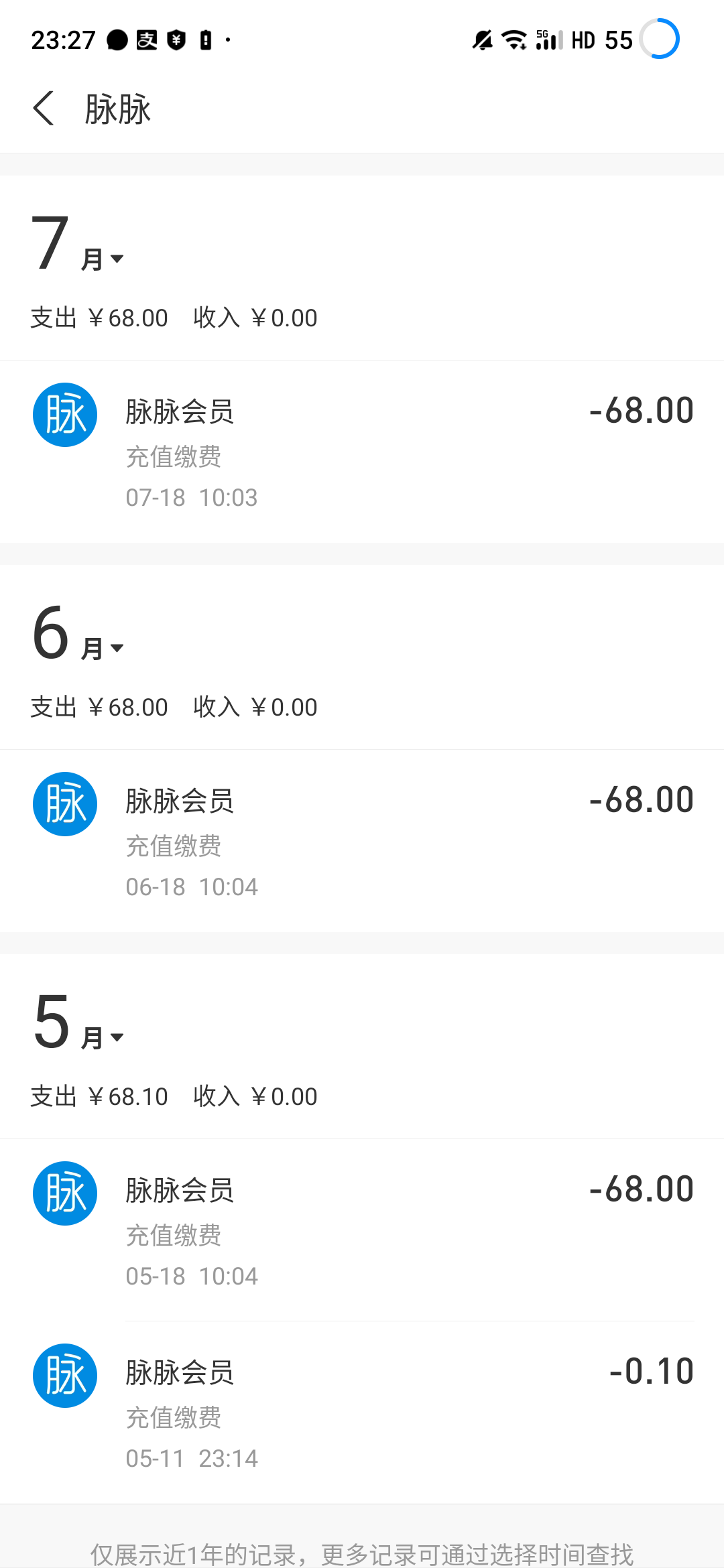
Task: View the 06-18 10:04 脉脉会员 payment details
Action: [x=362, y=841]
